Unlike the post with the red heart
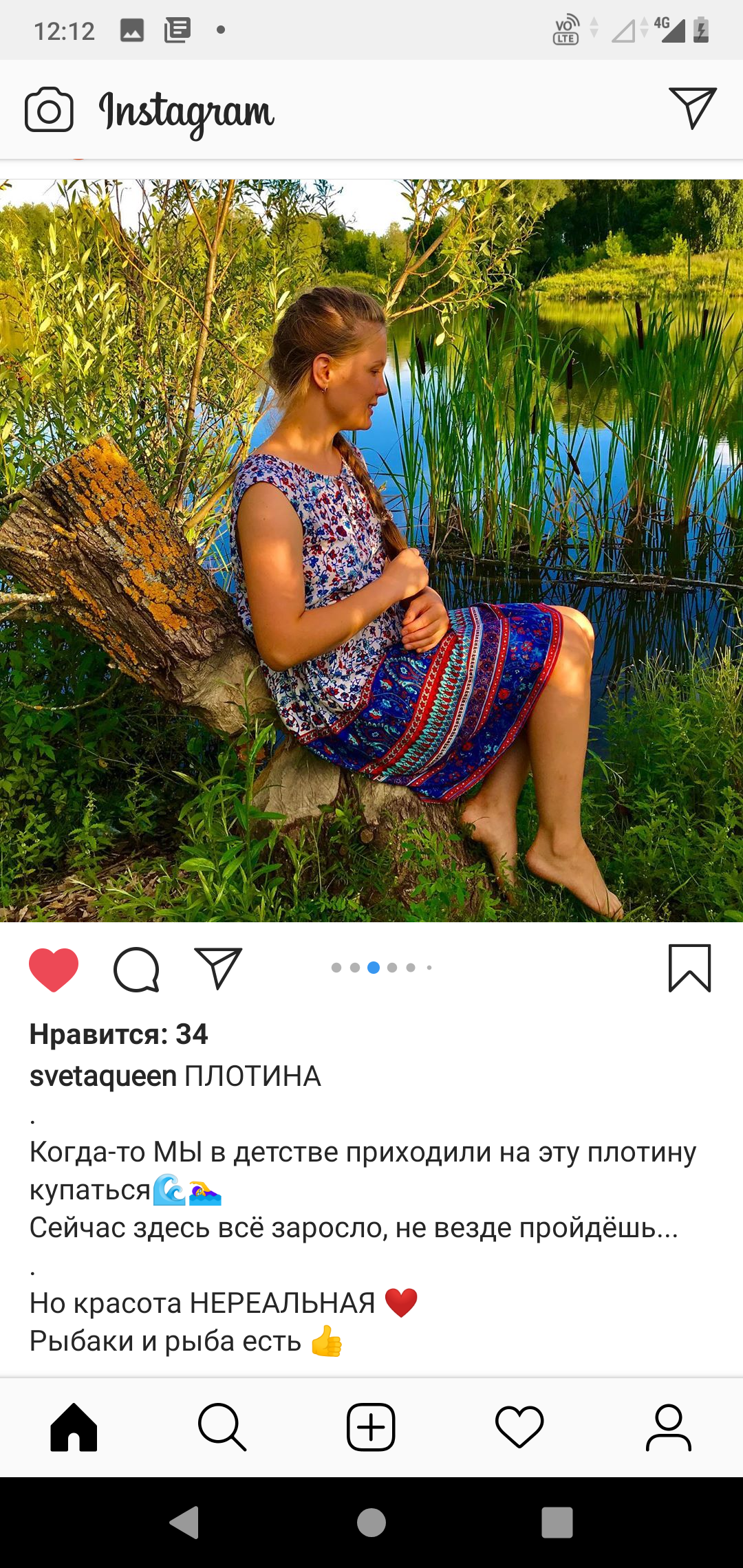 [x=54, y=969]
